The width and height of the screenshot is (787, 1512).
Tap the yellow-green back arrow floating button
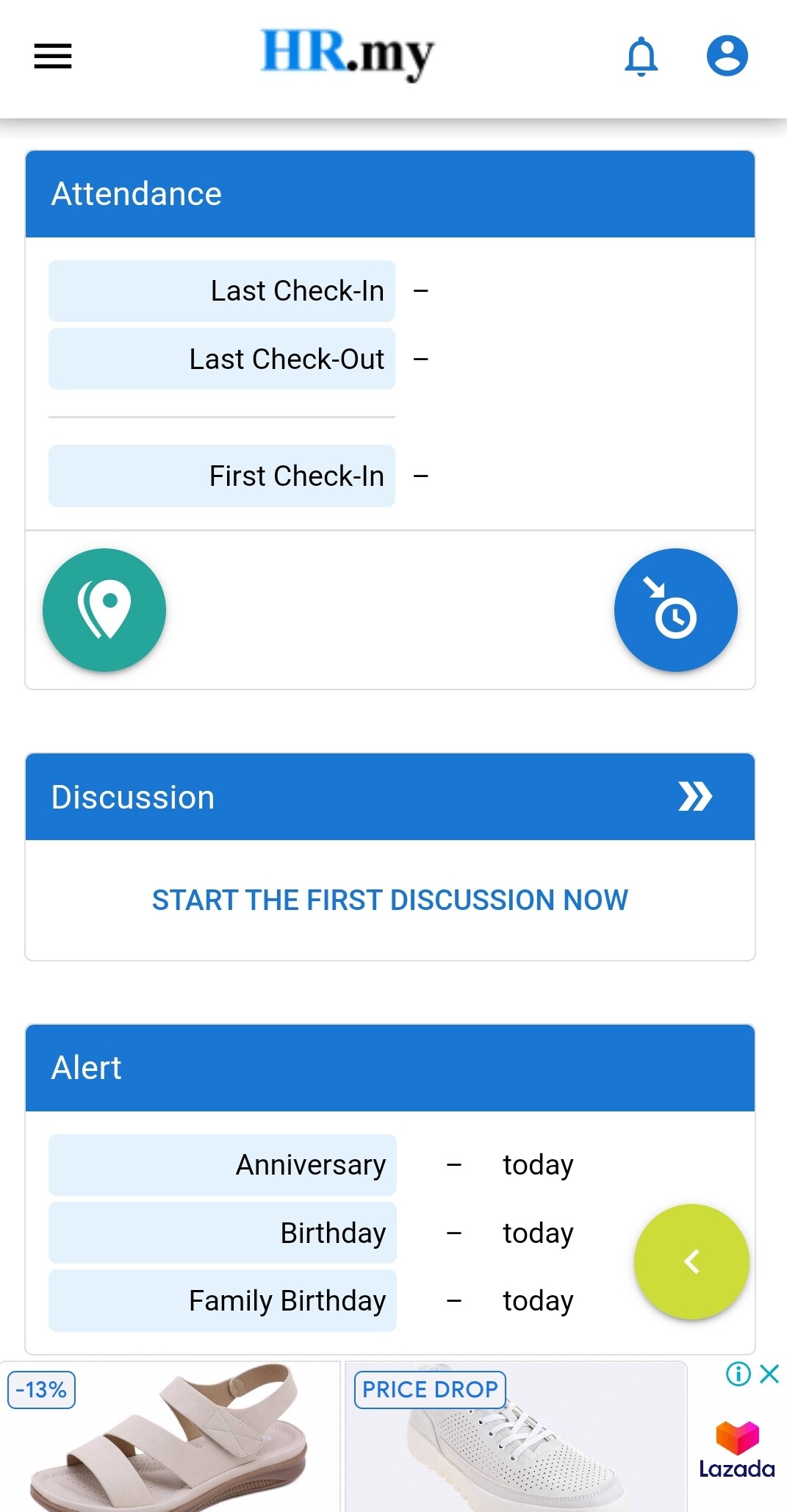[691, 1261]
